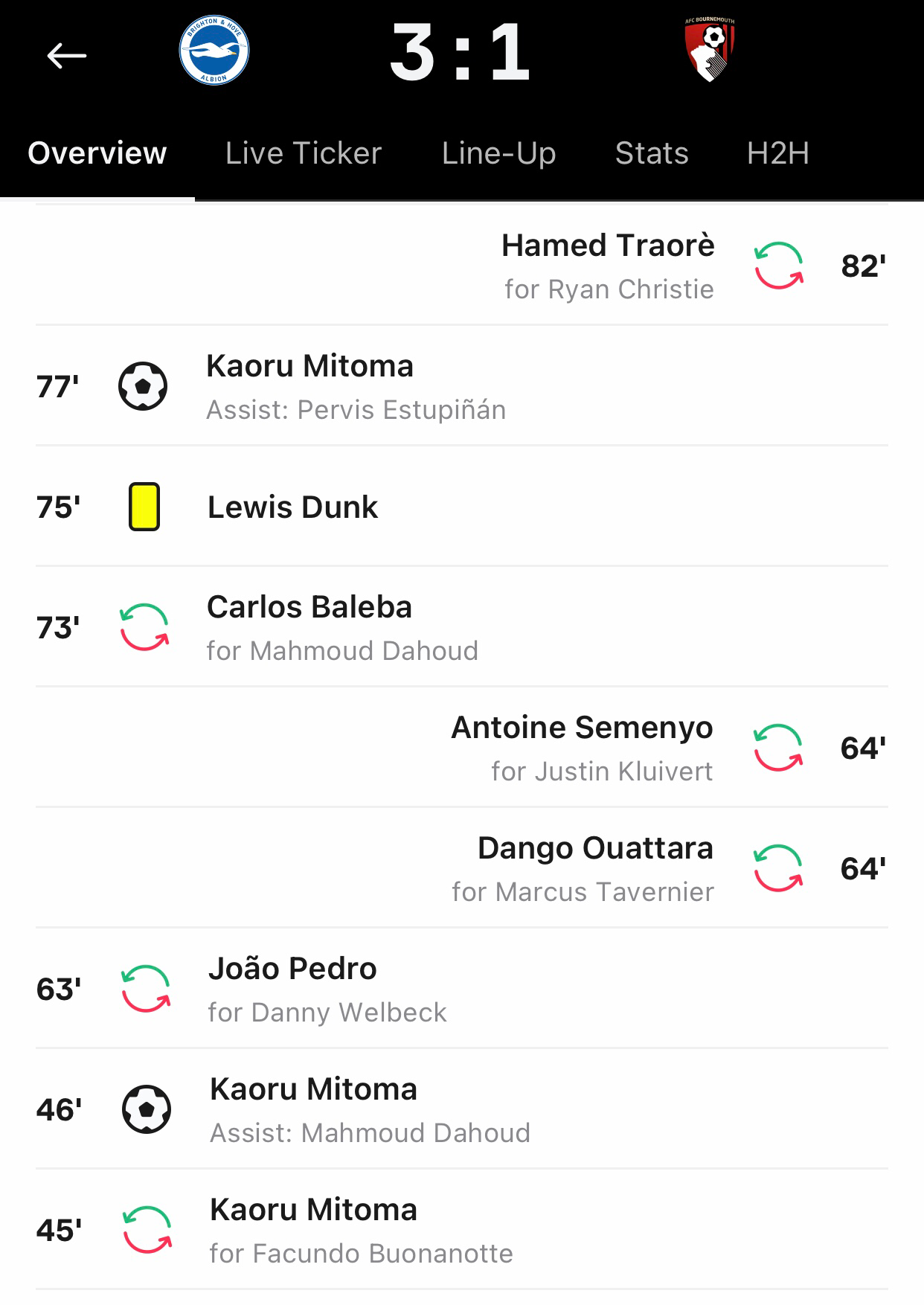
Task: Switch to the Live Ticker tab
Action: pyautogui.click(x=304, y=153)
